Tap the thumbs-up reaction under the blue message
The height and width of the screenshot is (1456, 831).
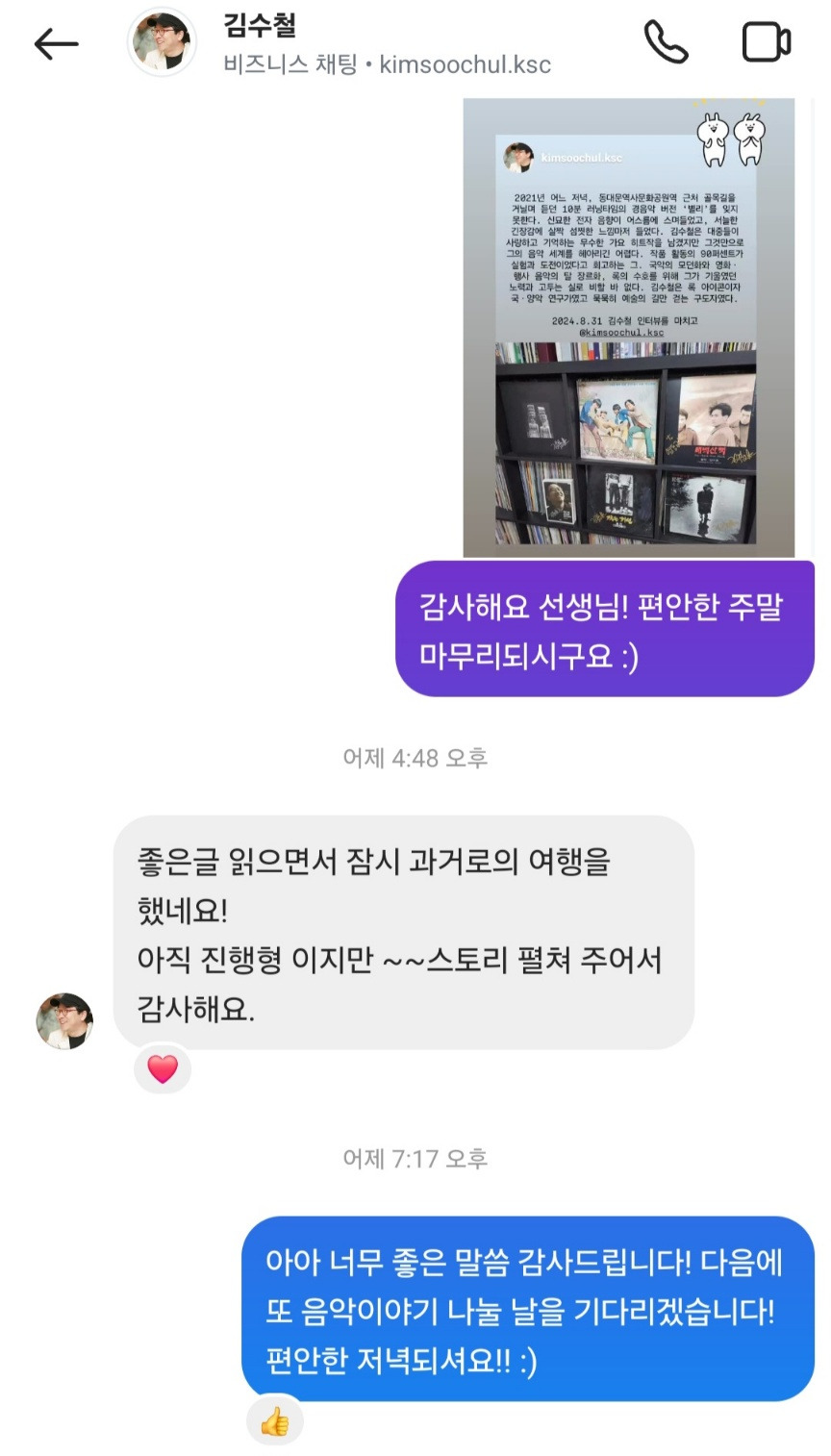275,1420
